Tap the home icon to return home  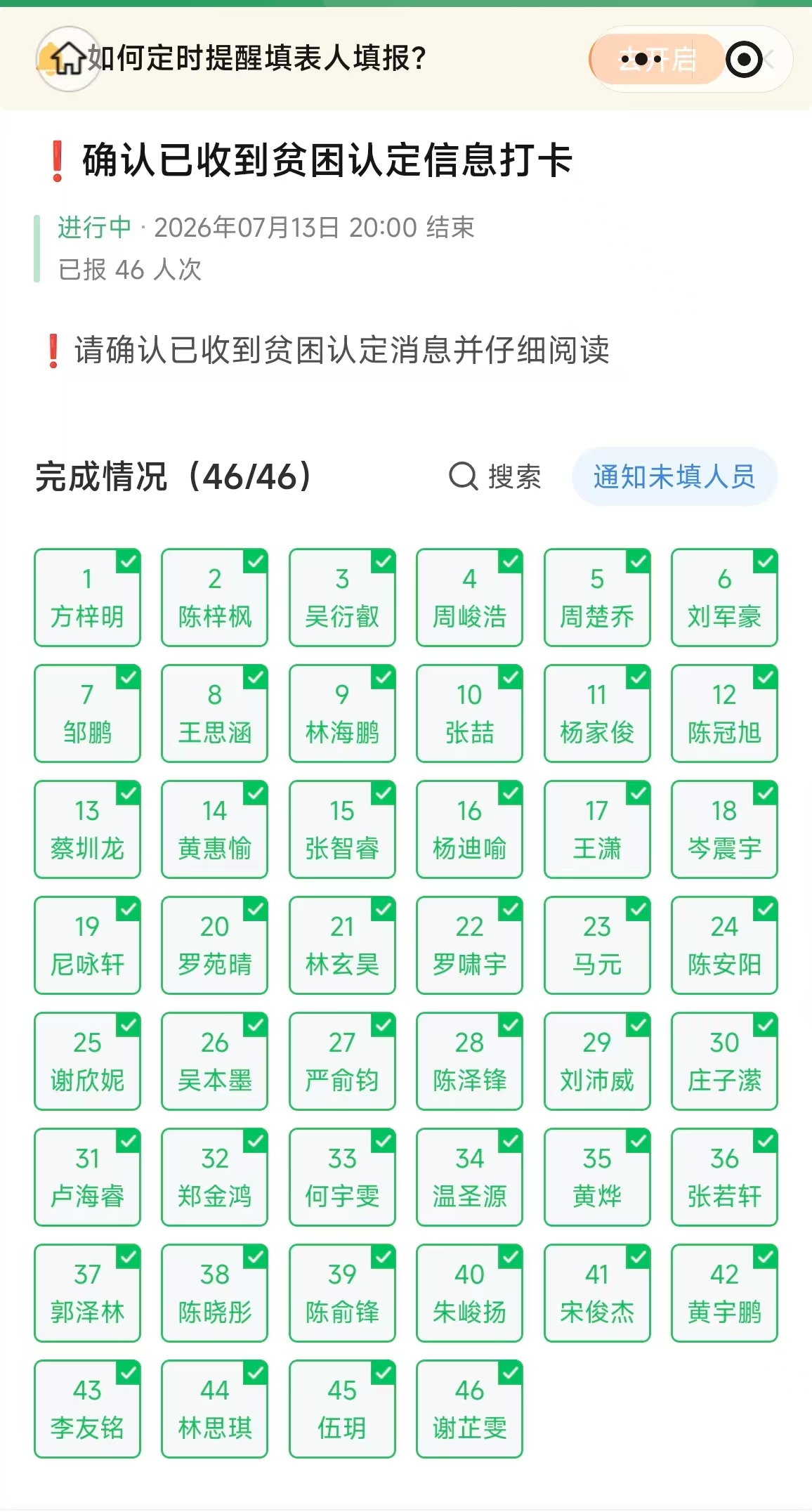(x=69, y=59)
